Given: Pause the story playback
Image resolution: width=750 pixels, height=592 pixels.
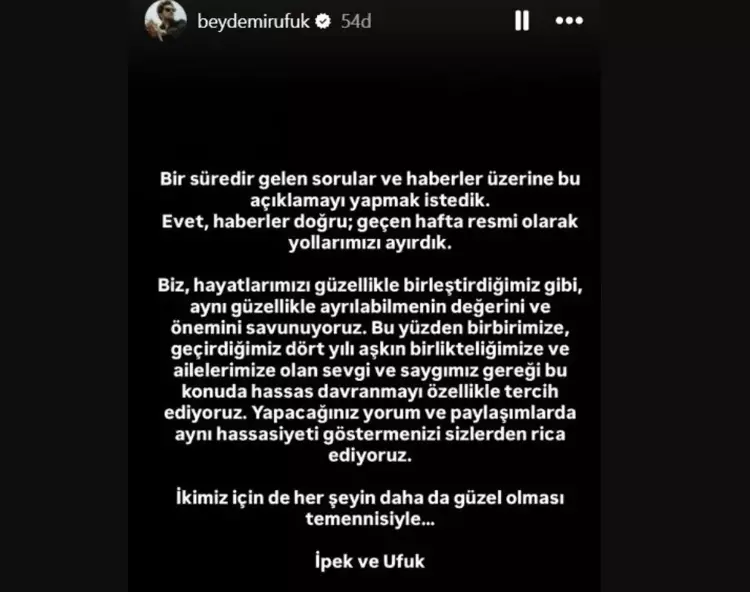Looking at the screenshot, I should tap(522, 21).
